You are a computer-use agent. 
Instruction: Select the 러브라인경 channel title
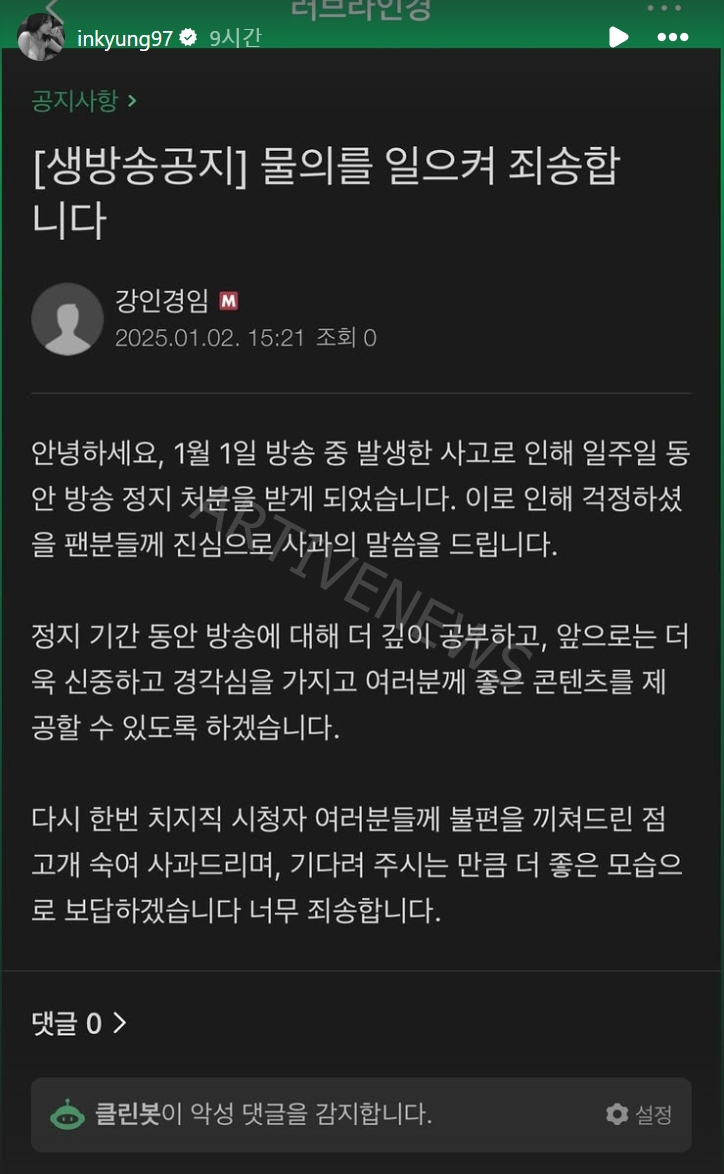coord(361,8)
